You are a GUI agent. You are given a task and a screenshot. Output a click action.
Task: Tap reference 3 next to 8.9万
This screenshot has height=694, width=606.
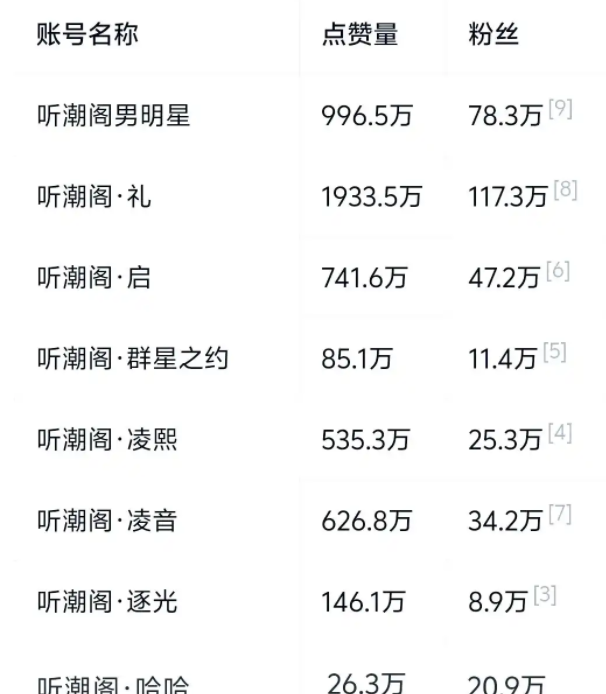545,596
